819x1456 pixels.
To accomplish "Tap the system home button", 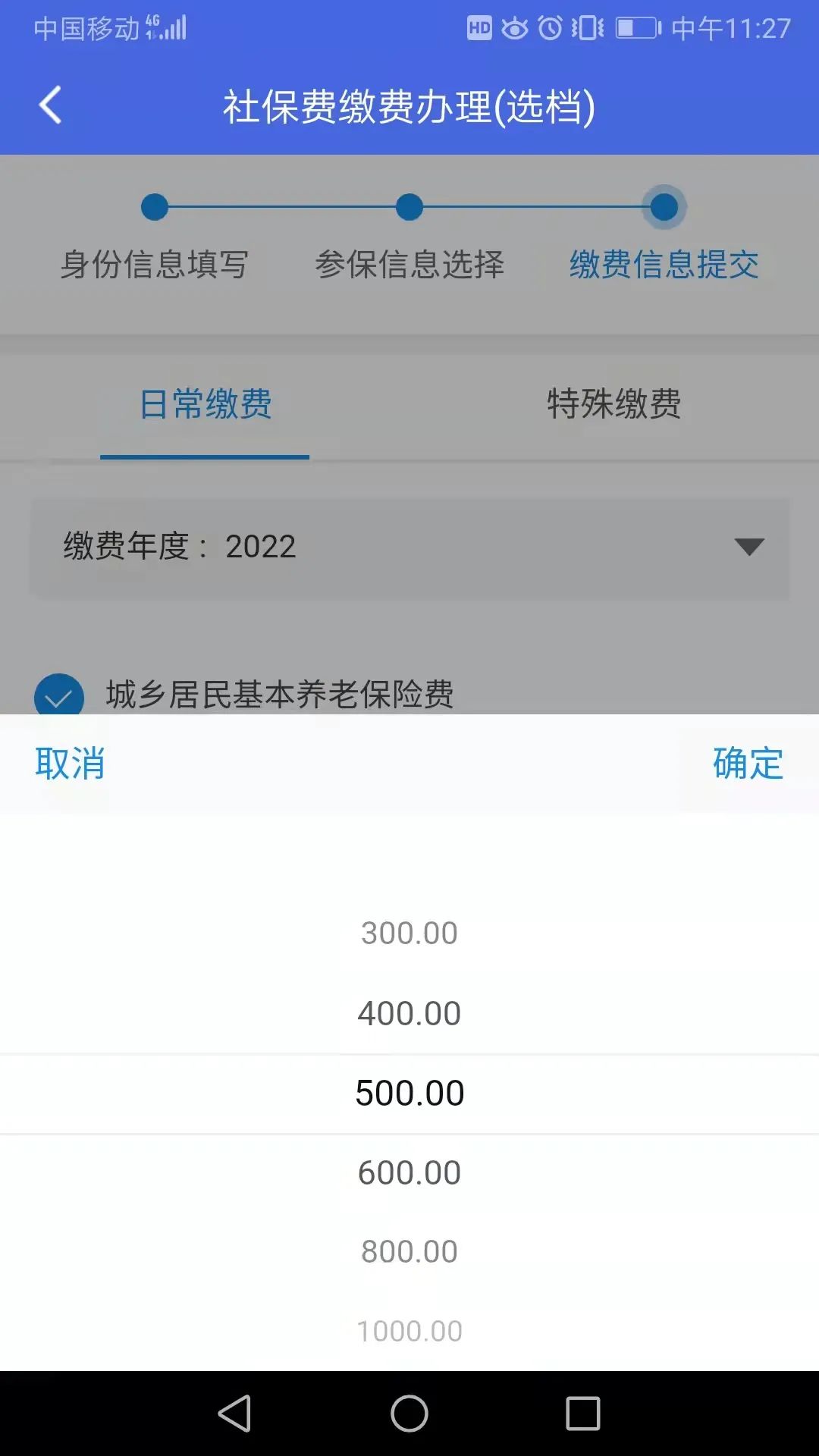I will click(409, 1414).
